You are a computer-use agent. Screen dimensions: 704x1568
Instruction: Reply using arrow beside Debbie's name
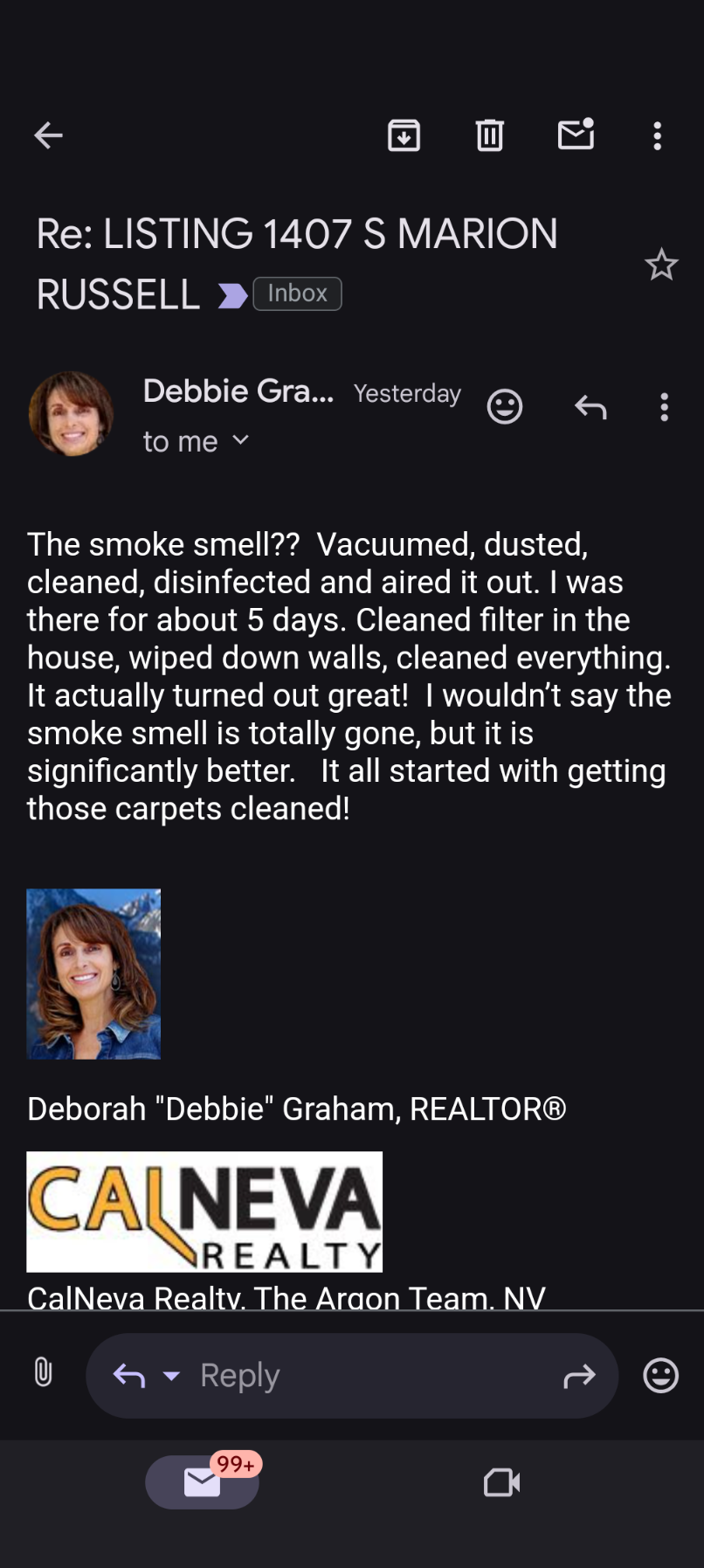coord(590,406)
